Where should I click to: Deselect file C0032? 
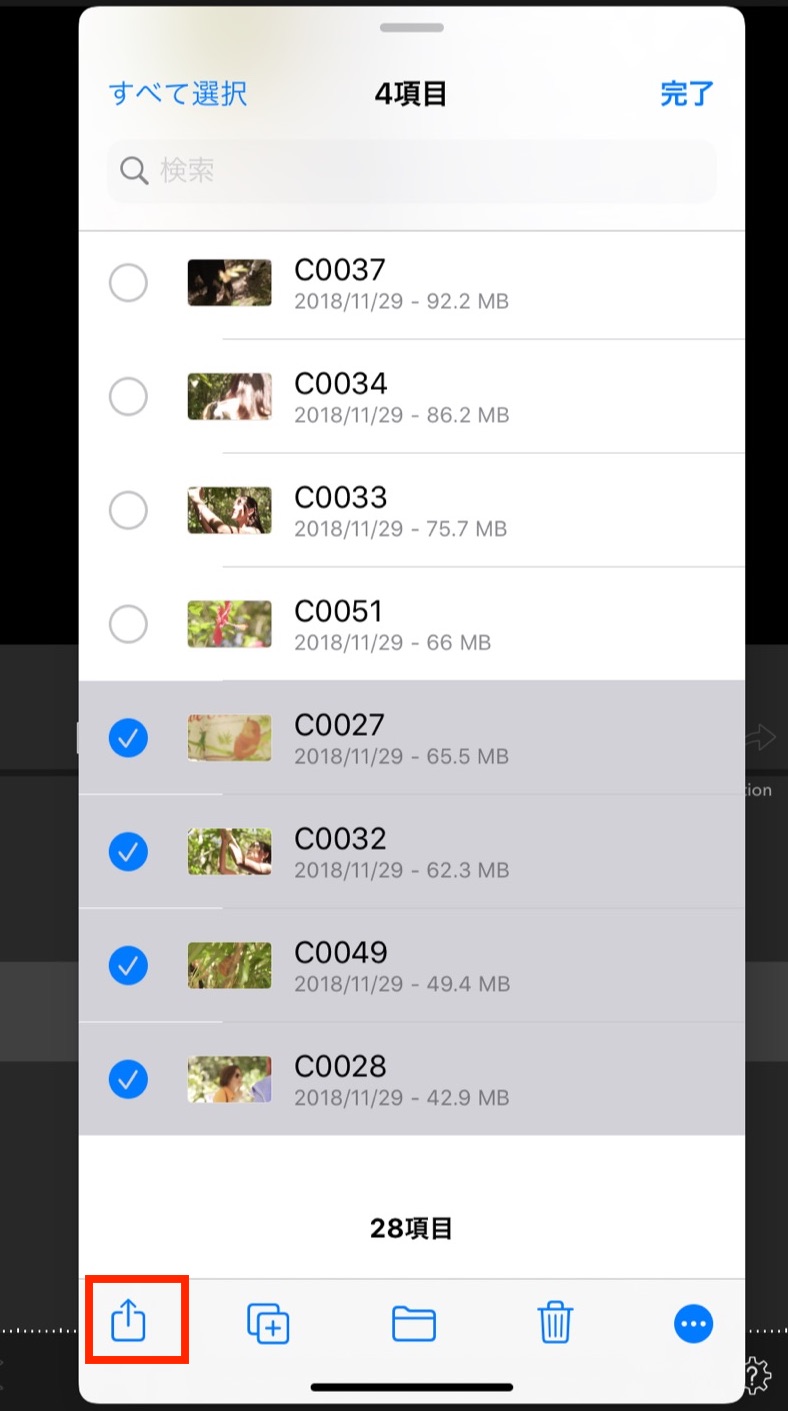[128, 852]
